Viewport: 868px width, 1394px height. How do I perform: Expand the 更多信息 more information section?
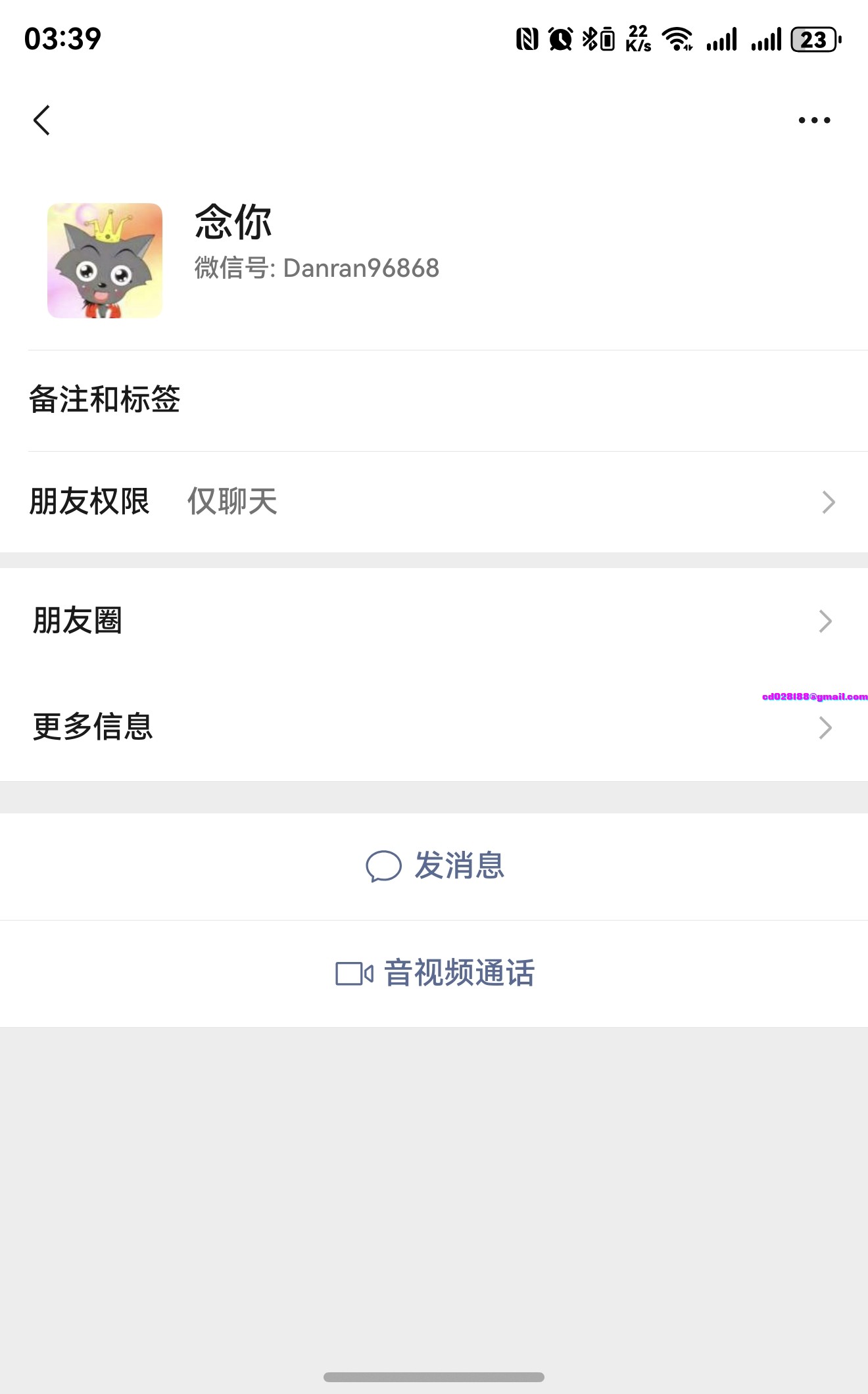434,728
